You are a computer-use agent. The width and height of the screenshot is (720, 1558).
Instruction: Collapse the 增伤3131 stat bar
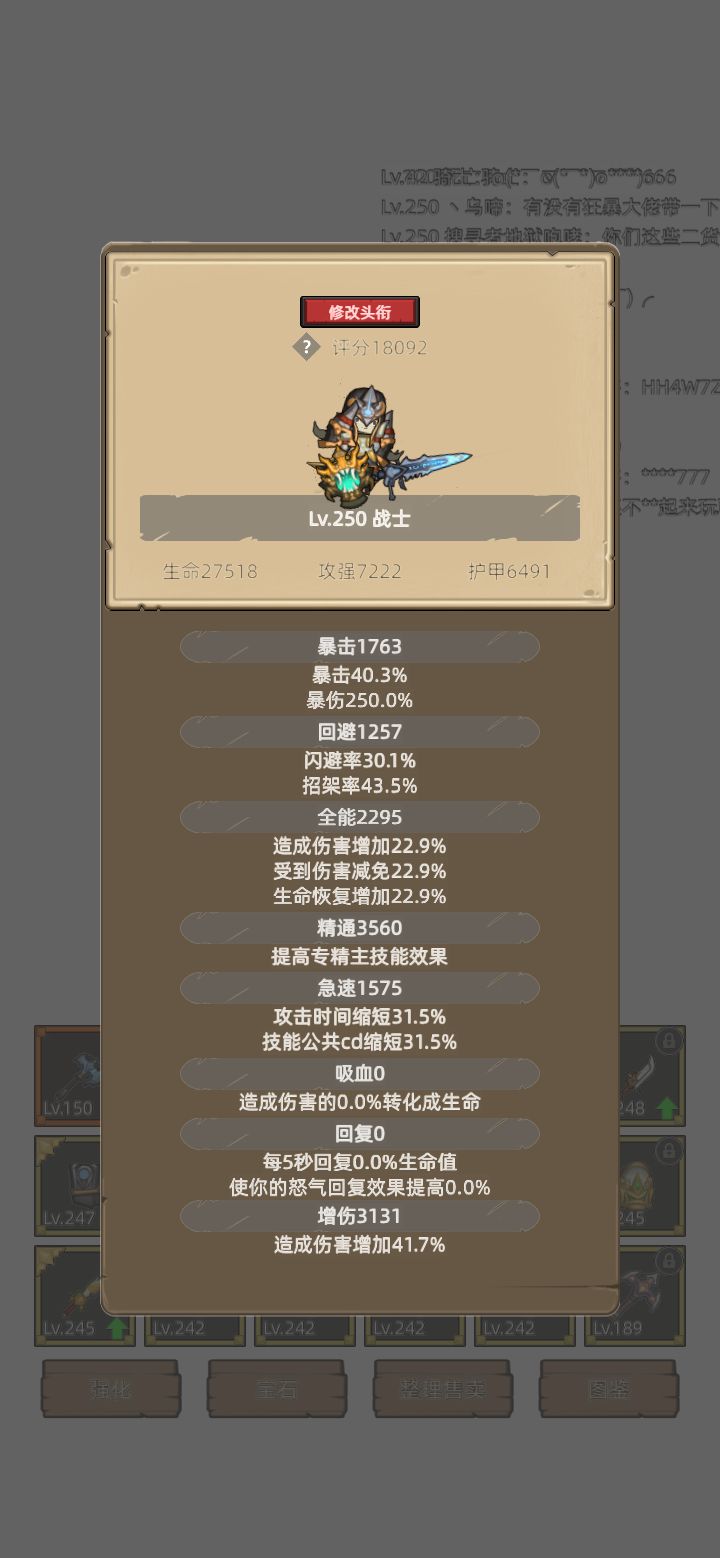tap(360, 1217)
